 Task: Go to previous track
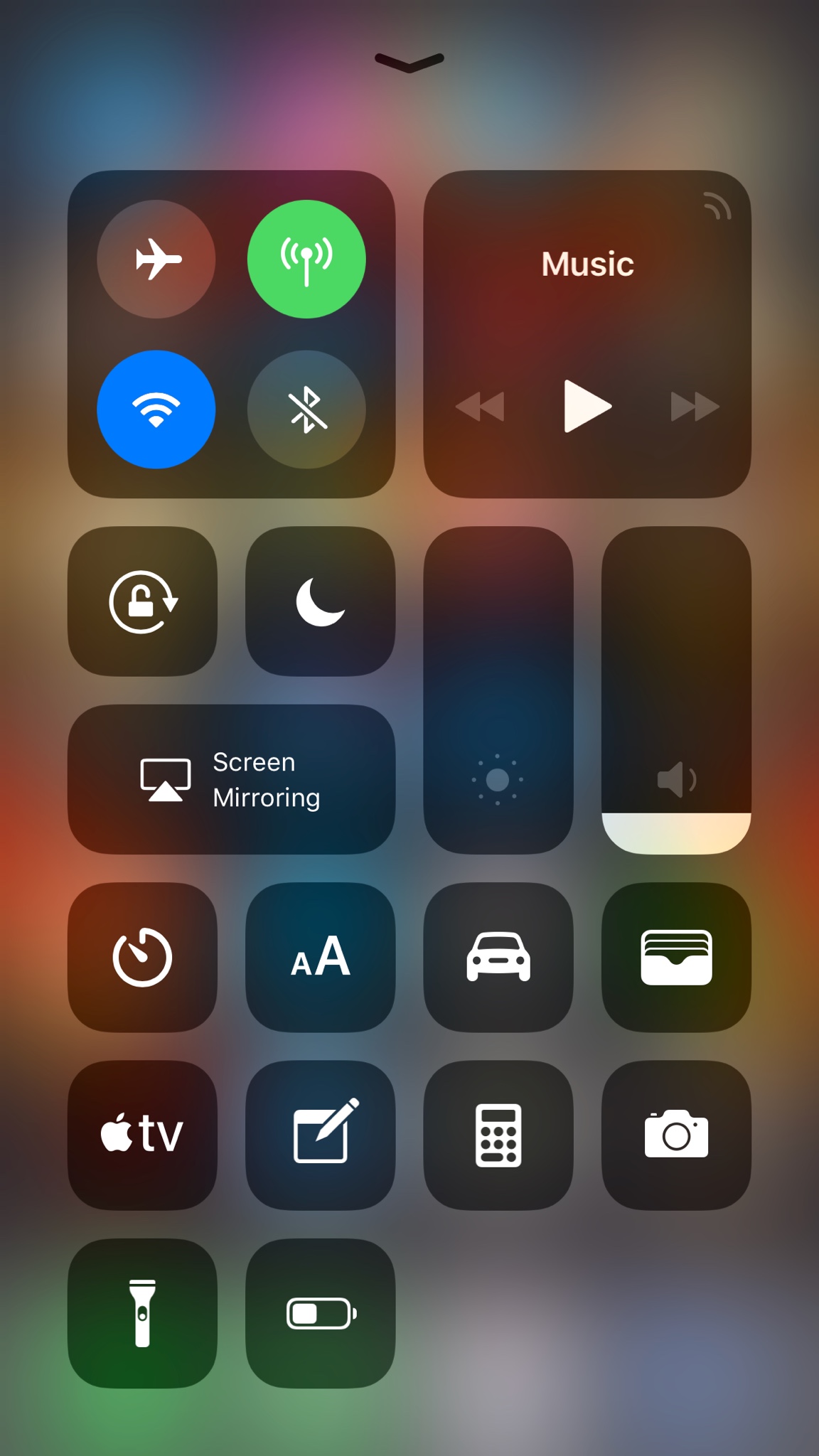(480, 407)
